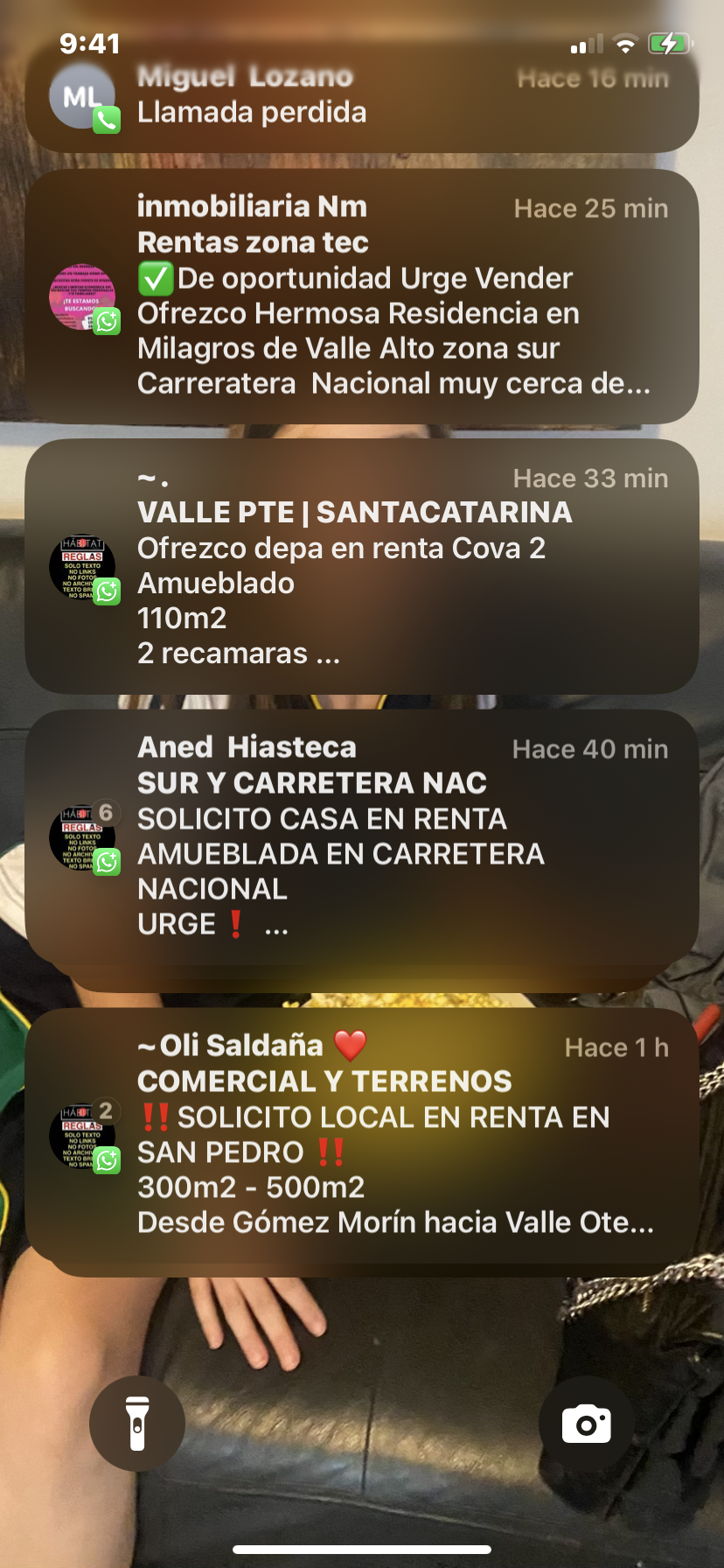The height and width of the screenshot is (1568, 724).
Task: Open Oli Saldaña COMERCIAL Y TERRENOS notification
Action: 362,1135
